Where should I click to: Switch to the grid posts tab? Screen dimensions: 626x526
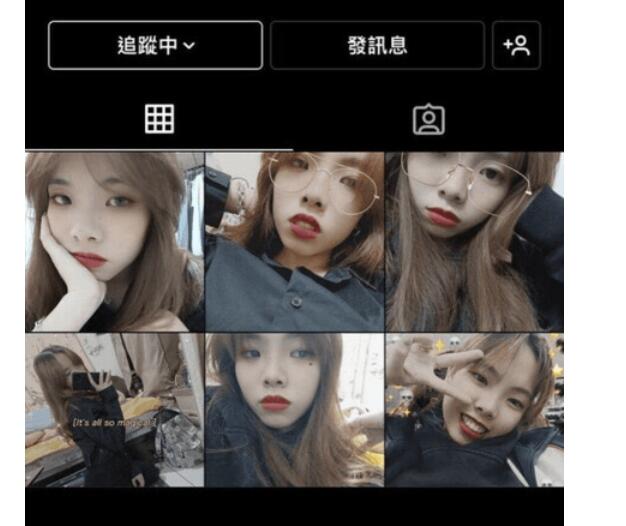[x=159, y=119]
